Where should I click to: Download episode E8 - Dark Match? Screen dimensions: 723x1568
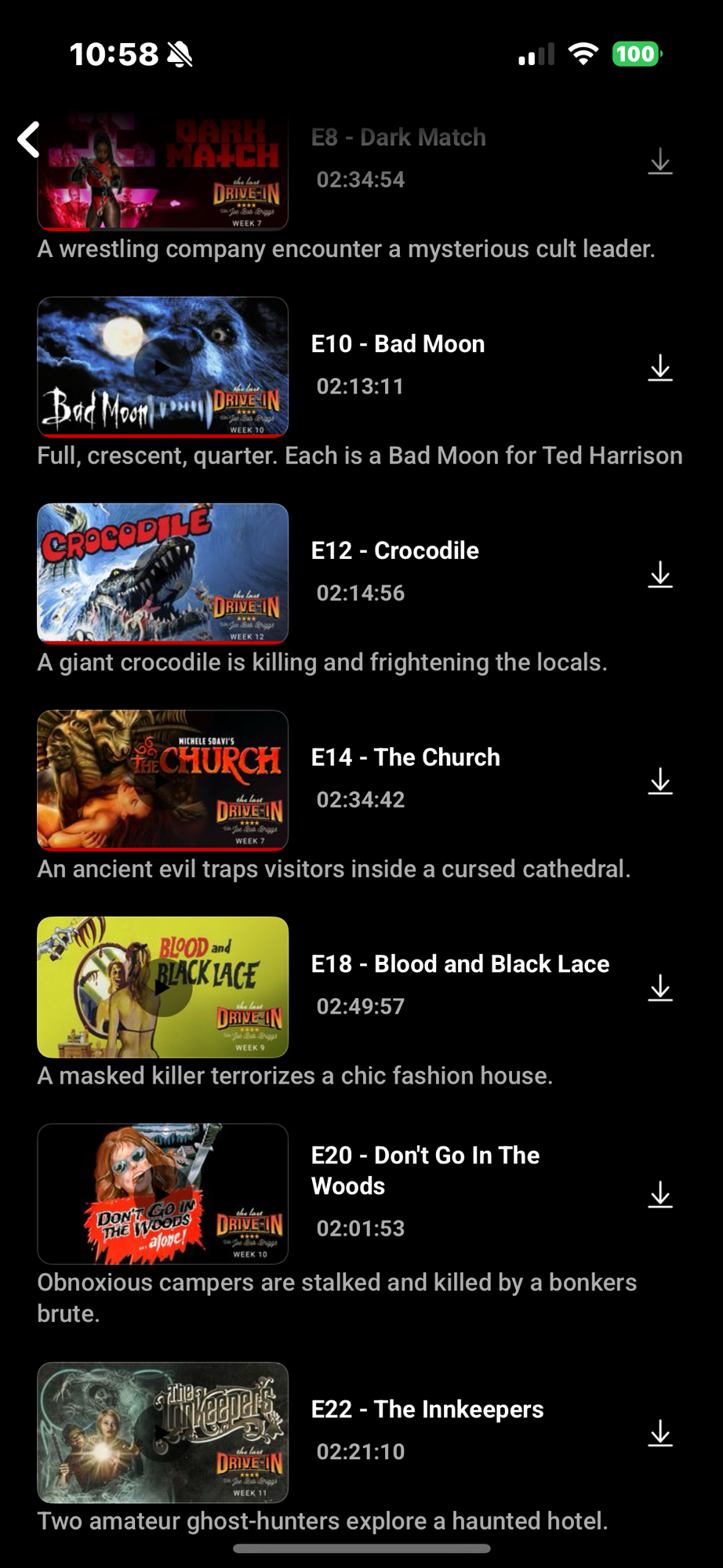point(660,162)
